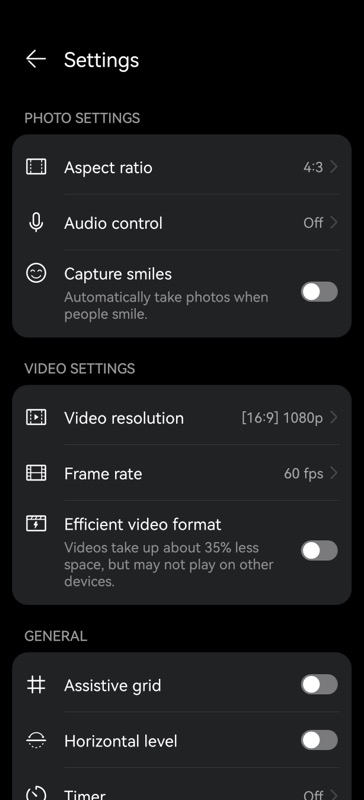Viewport: 364px width, 800px height.
Task: Open Audio control options
Action: tap(182, 223)
